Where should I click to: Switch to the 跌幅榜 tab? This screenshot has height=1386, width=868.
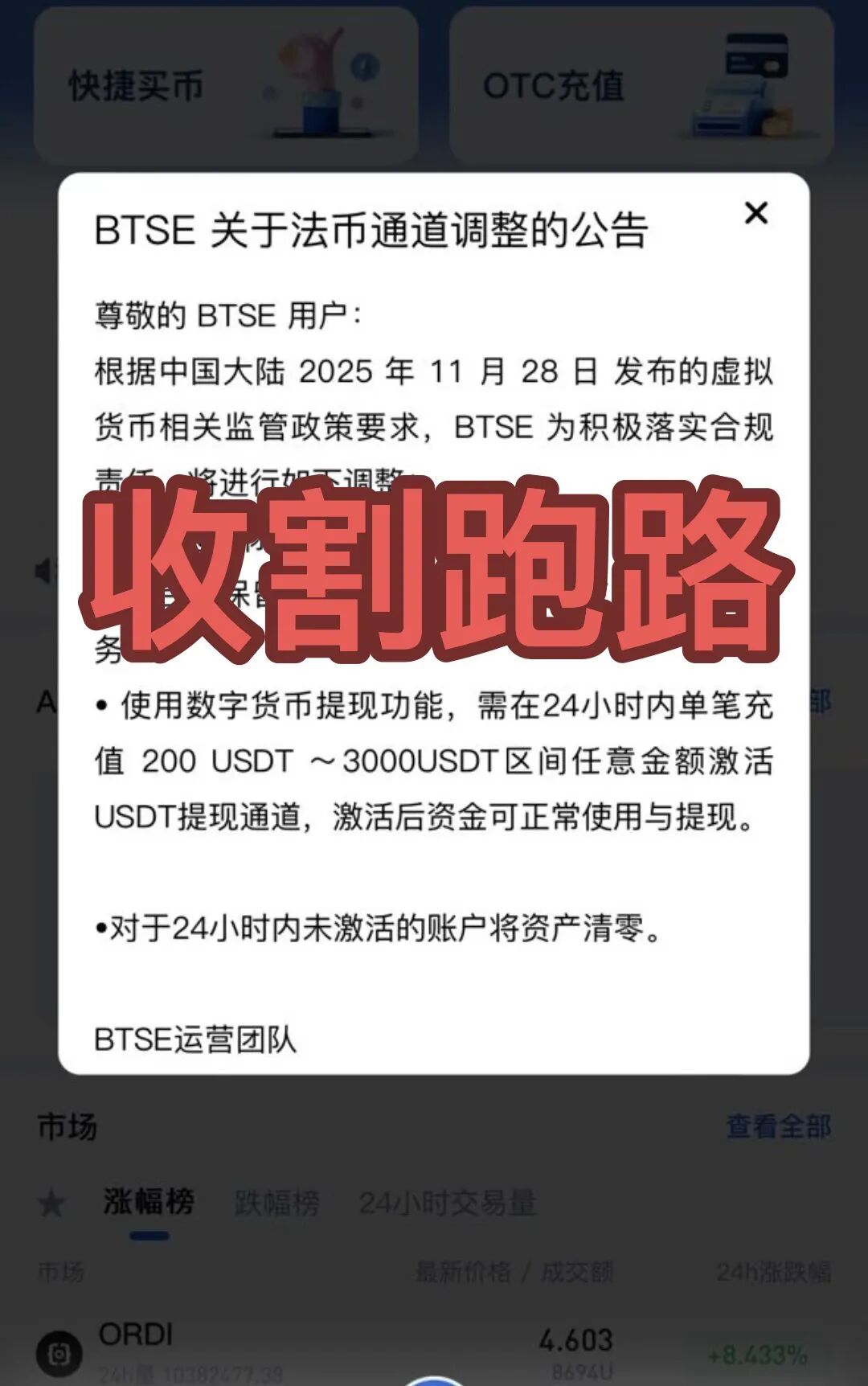tap(277, 1204)
